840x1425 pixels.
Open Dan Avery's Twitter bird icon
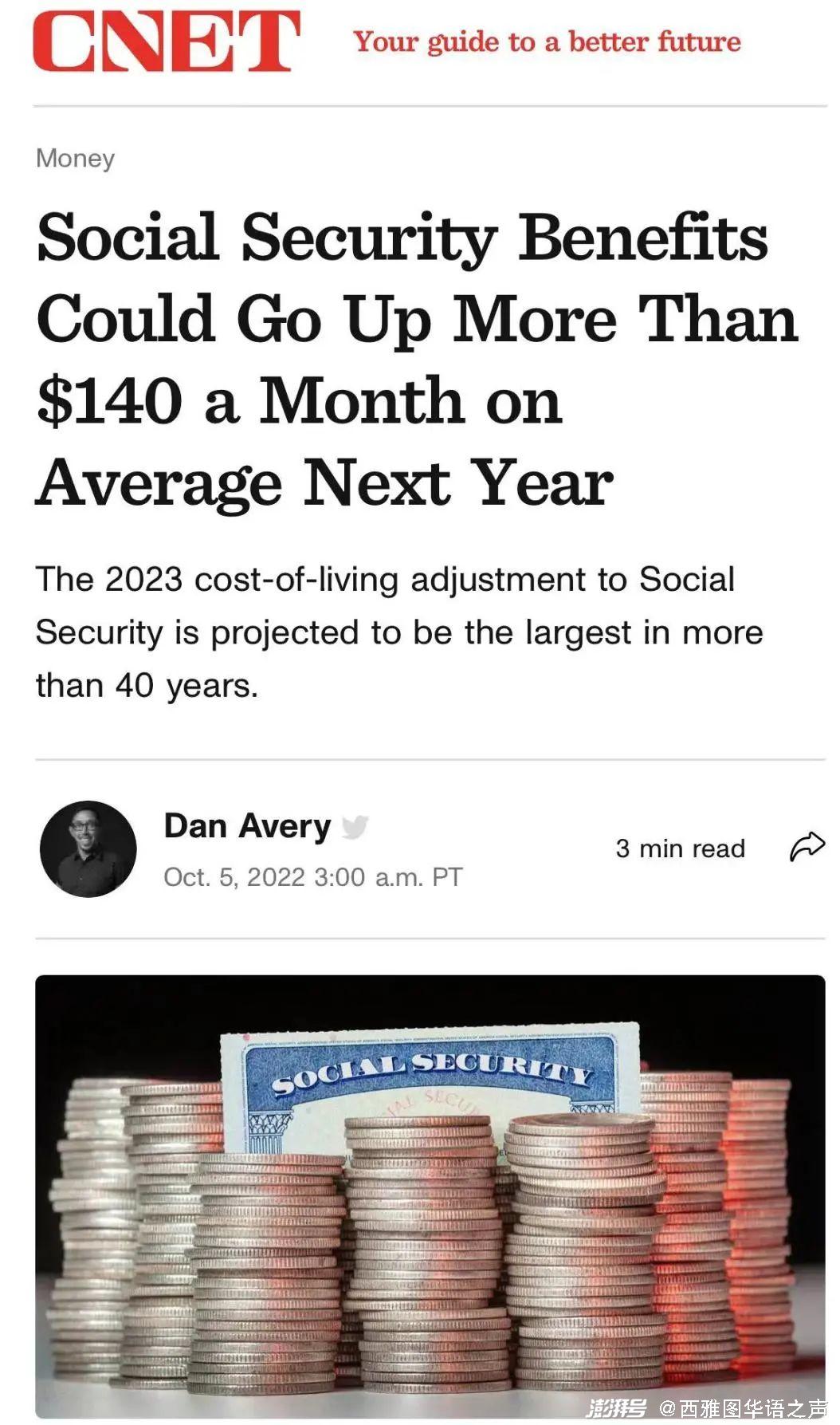coord(355,827)
